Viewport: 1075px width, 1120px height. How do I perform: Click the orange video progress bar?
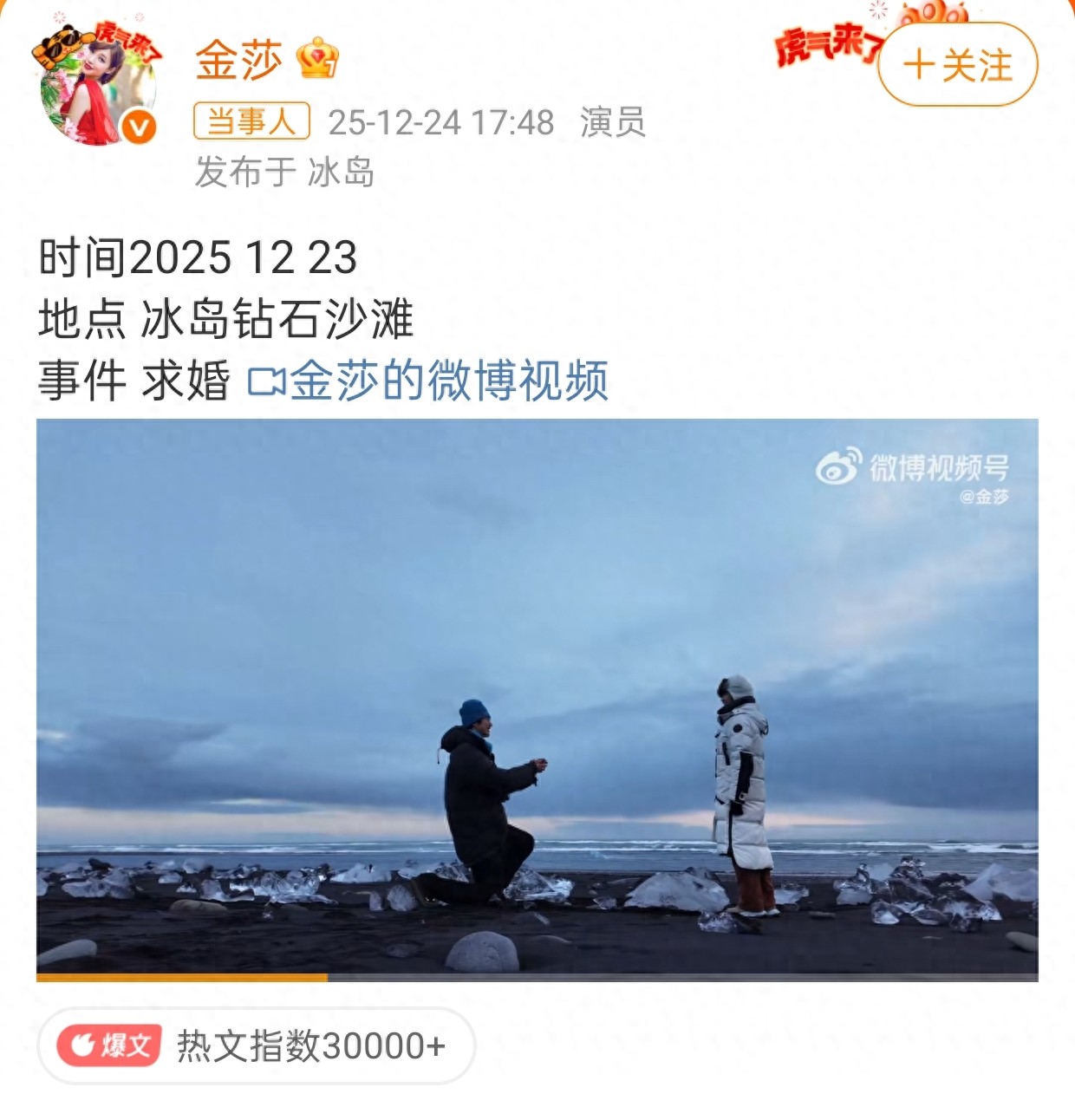click(x=182, y=978)
